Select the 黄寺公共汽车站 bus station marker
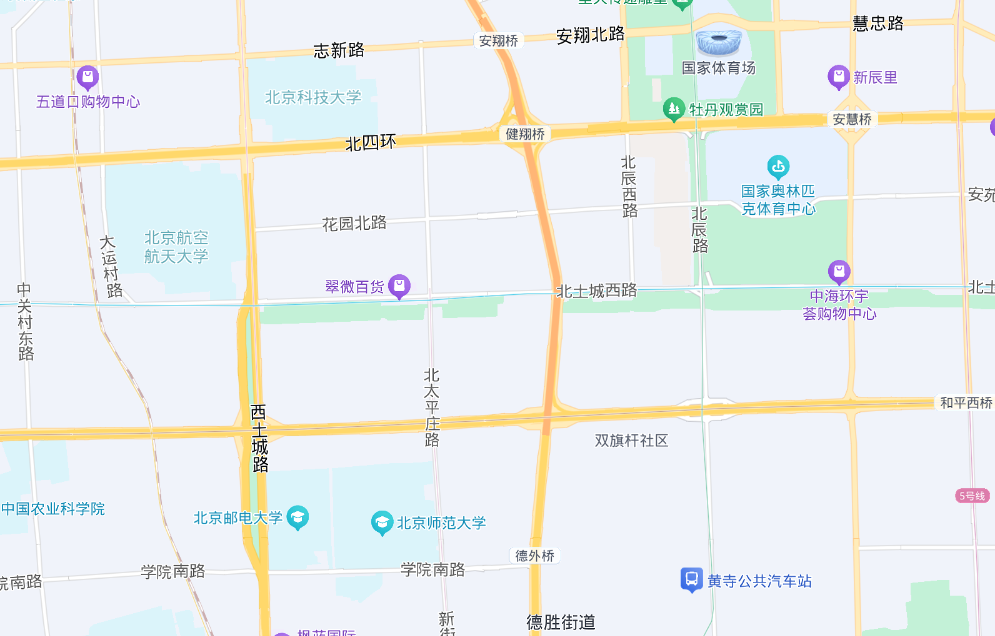The width and height of the screenshot is (995, 636). (692, 580)
